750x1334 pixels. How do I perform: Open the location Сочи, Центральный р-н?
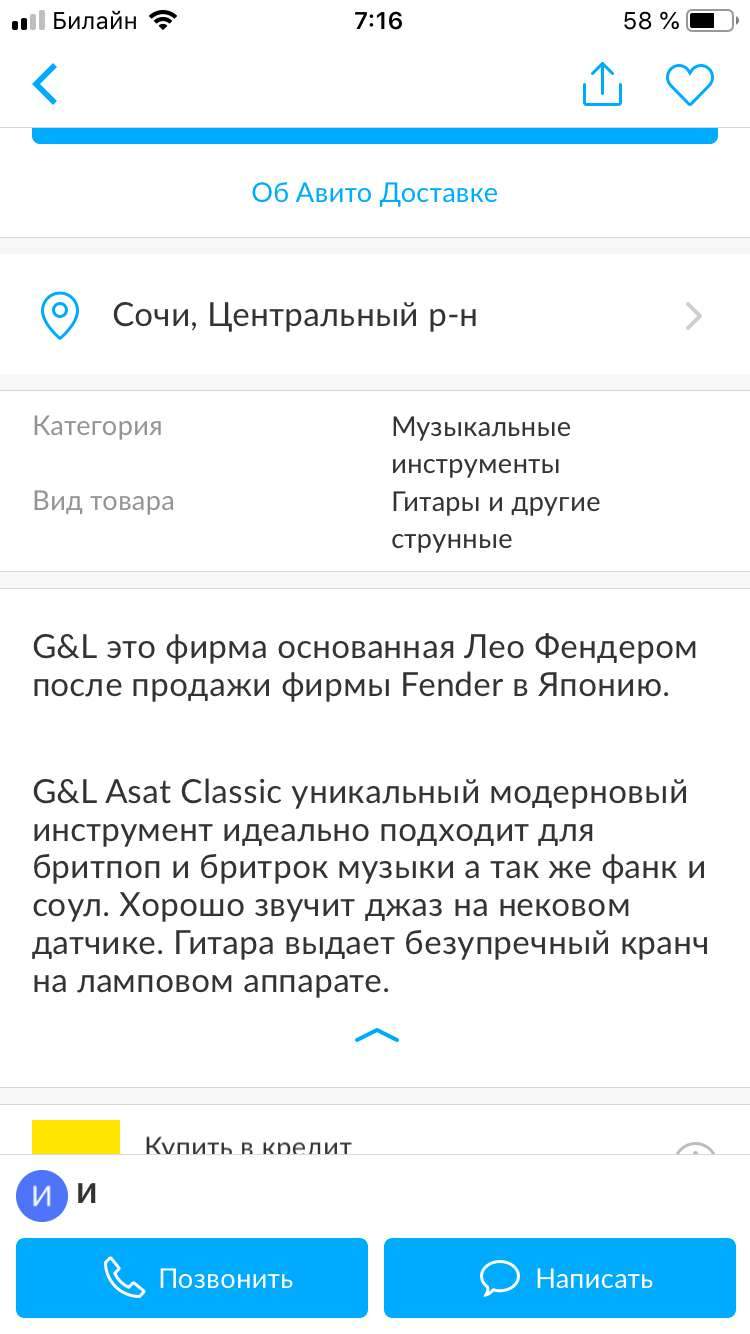[375, 316]
